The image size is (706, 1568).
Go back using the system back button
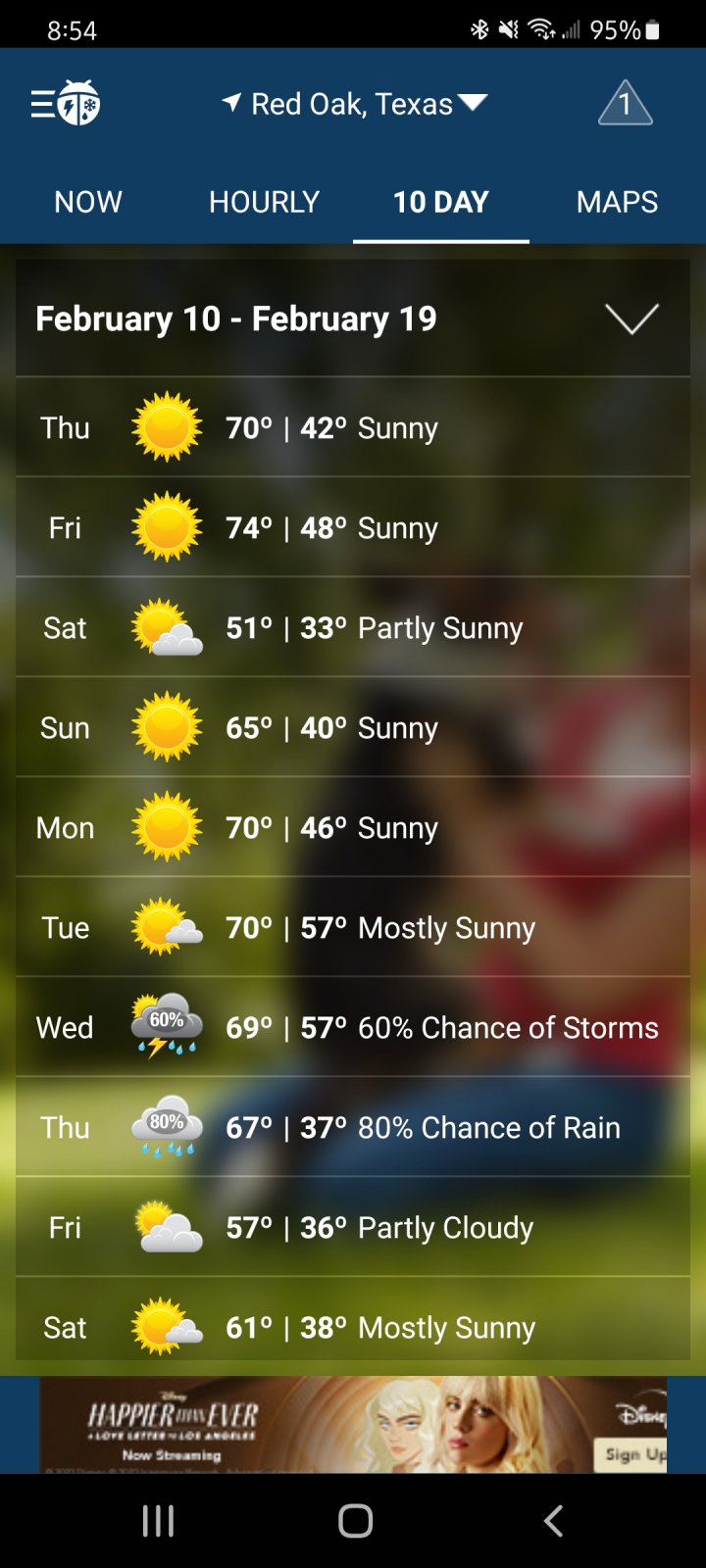pyautogui.click(x=553, y=1521)
